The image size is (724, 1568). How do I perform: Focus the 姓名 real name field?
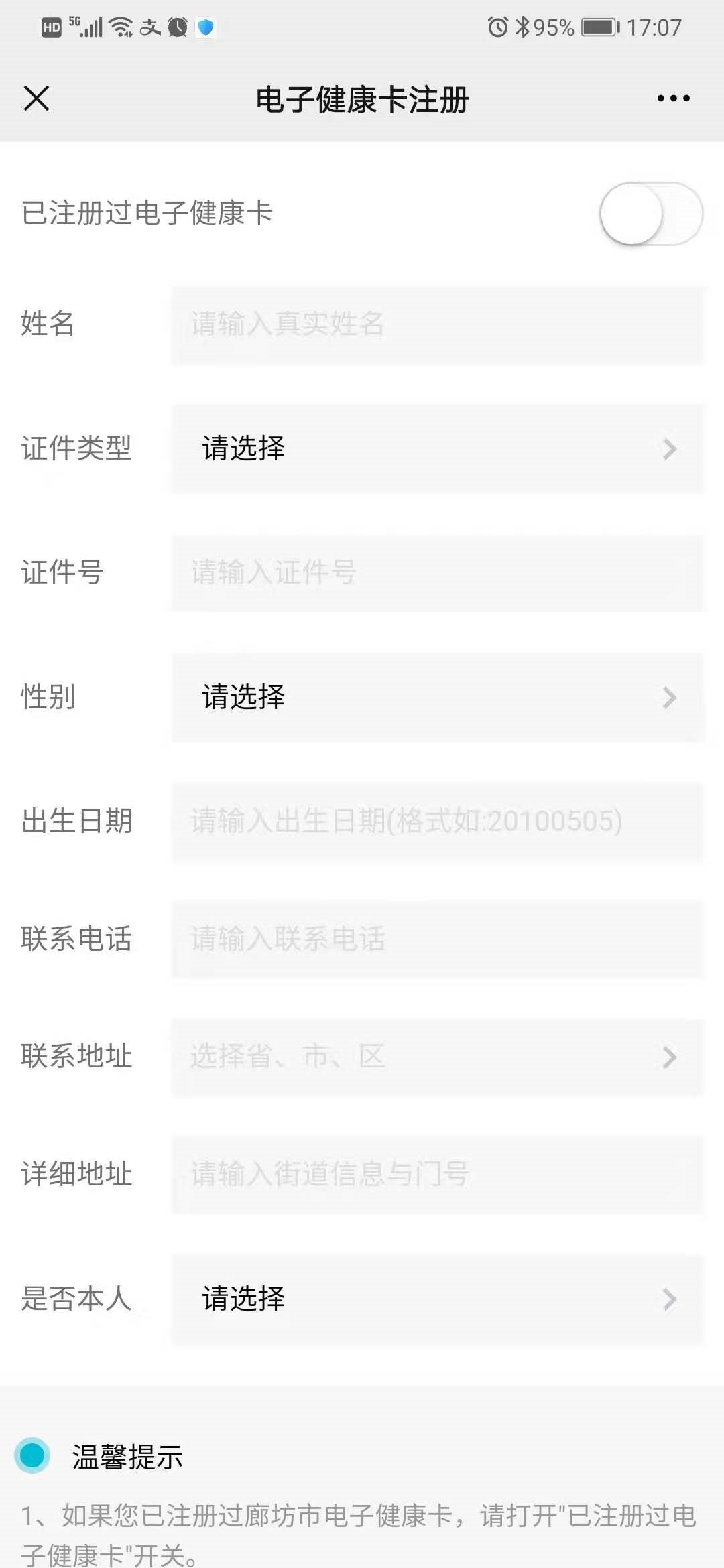coord(437,324)
